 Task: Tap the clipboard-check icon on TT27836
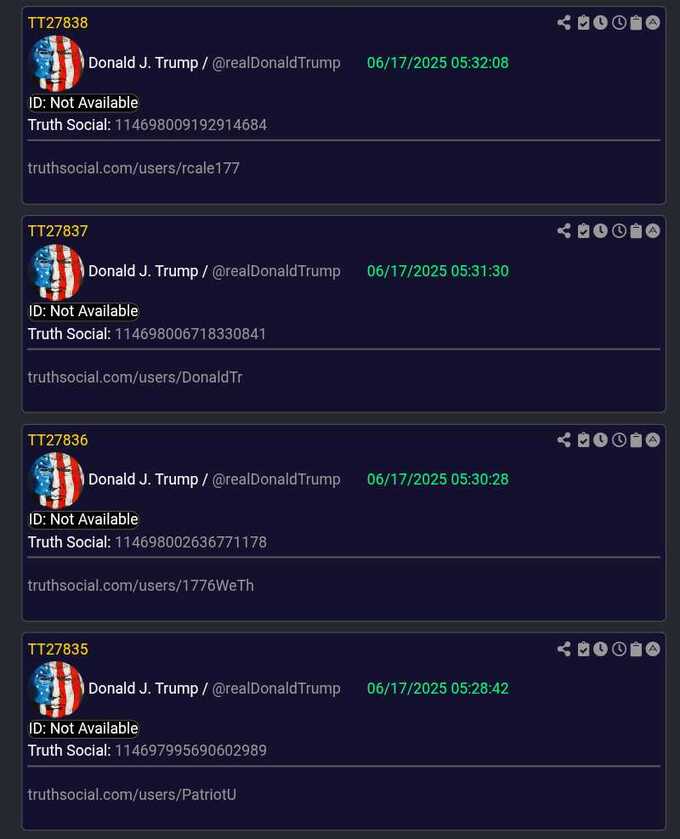click(583, 440)
